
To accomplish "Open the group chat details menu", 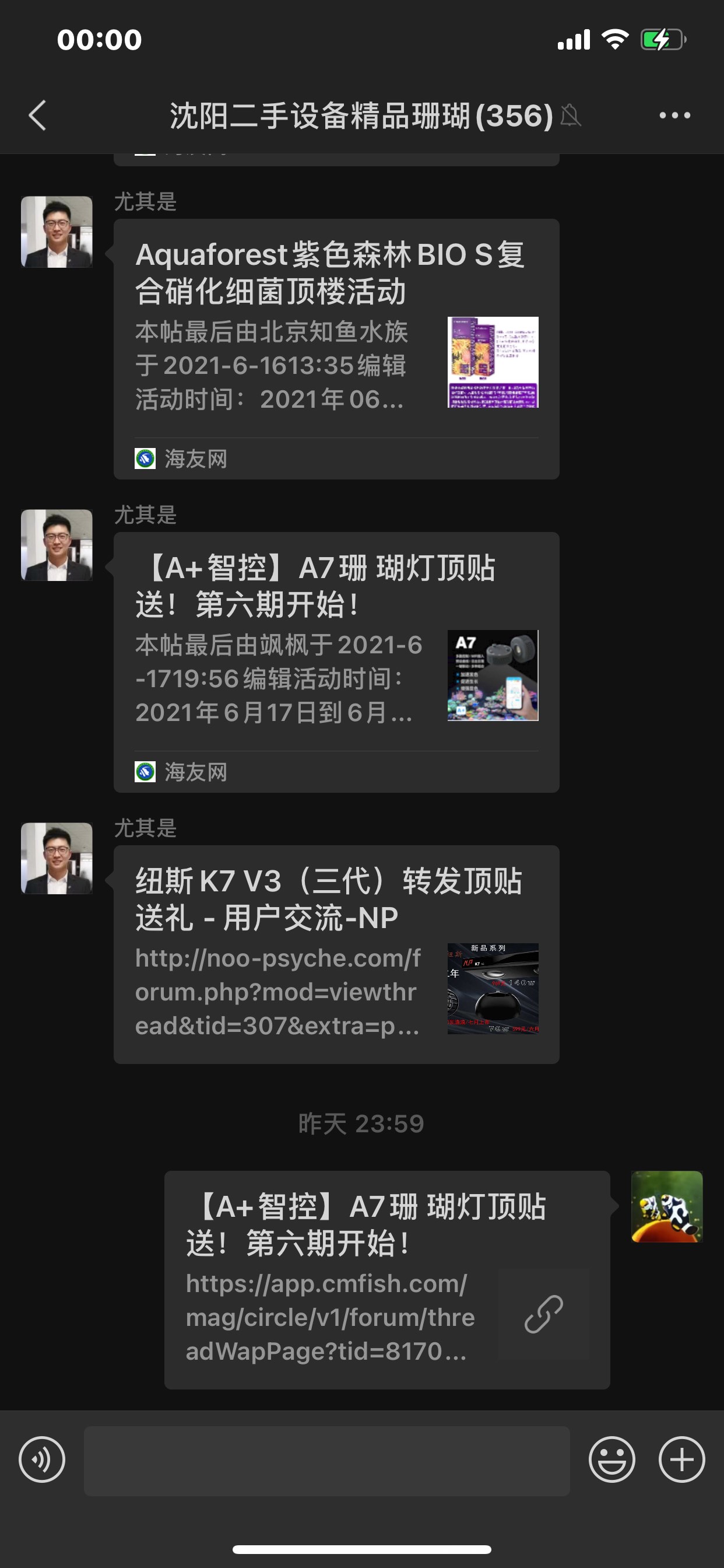I will pos(674,115).
